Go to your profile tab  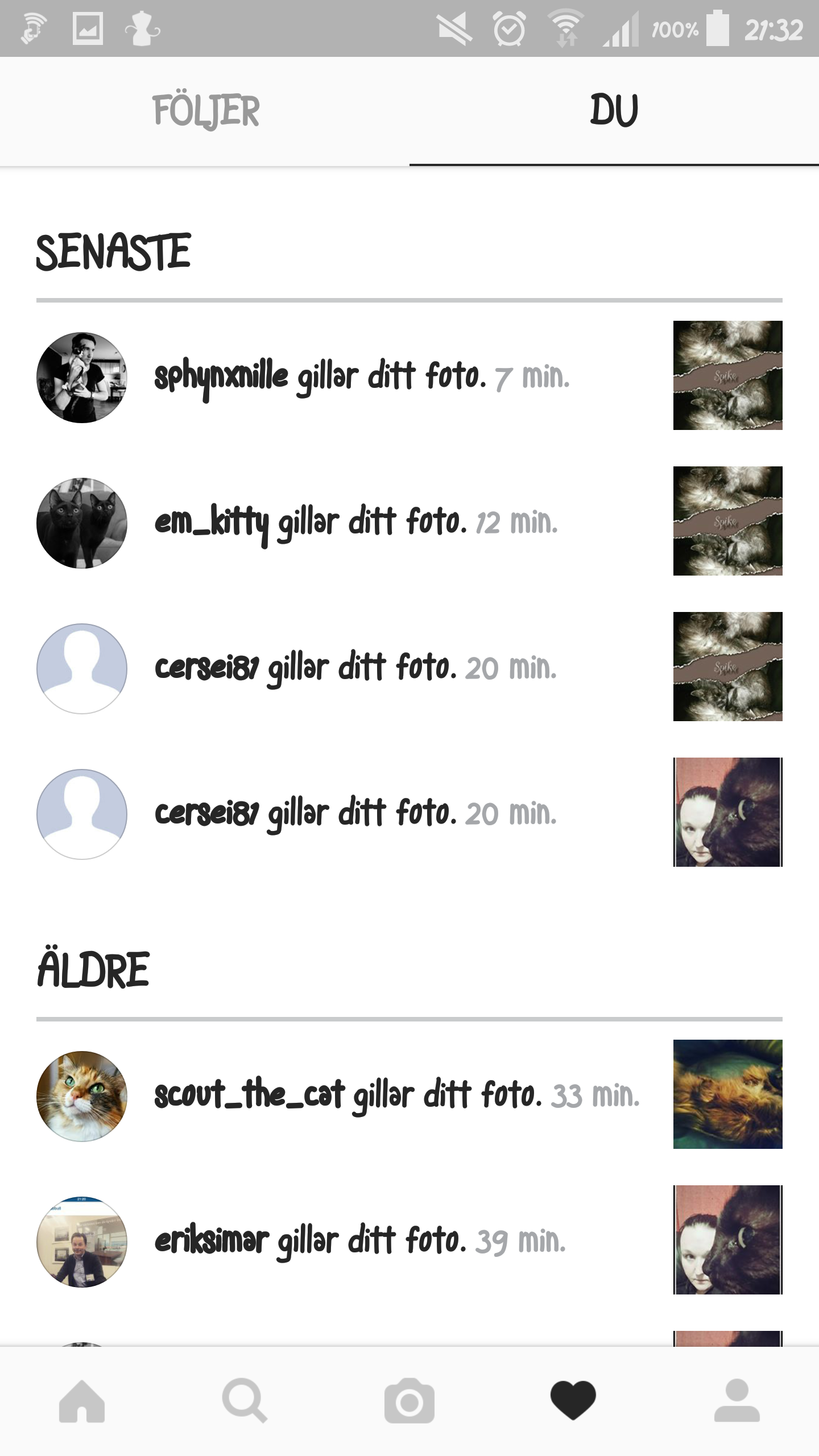pyautogui.click(x=737, y=1401)
